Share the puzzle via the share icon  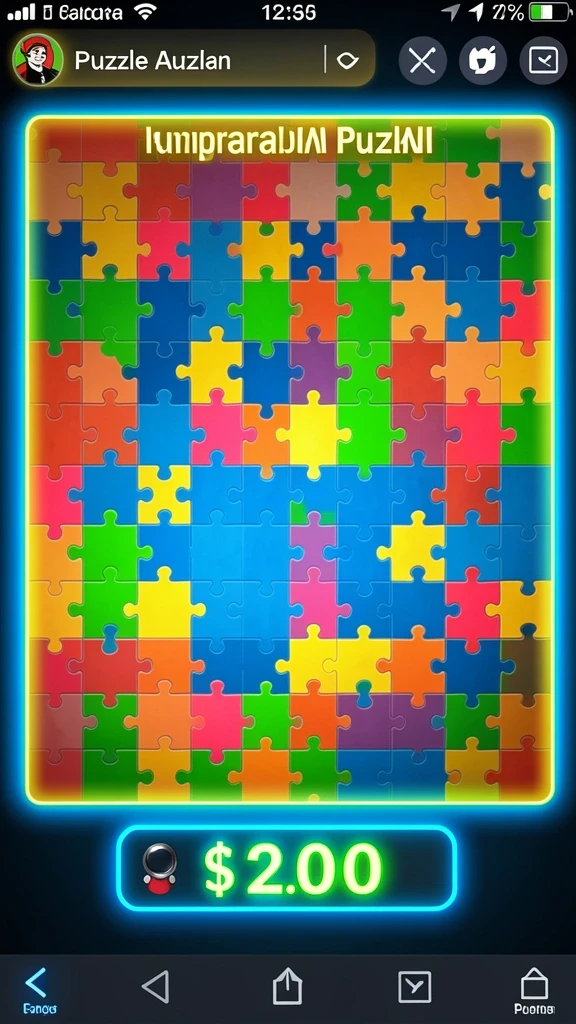287,986
